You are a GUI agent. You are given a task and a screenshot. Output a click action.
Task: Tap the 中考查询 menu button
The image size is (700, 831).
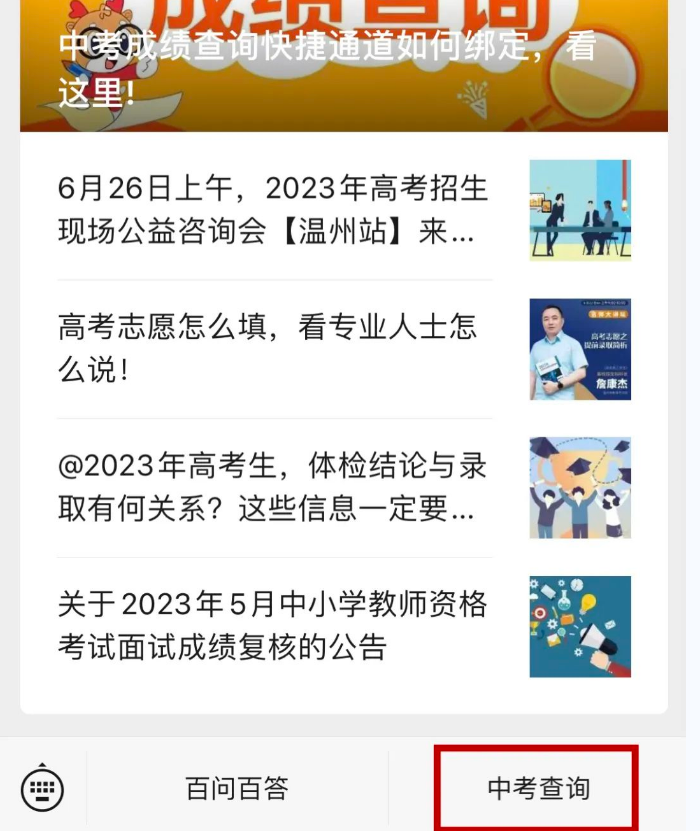[x=538, y=788]
